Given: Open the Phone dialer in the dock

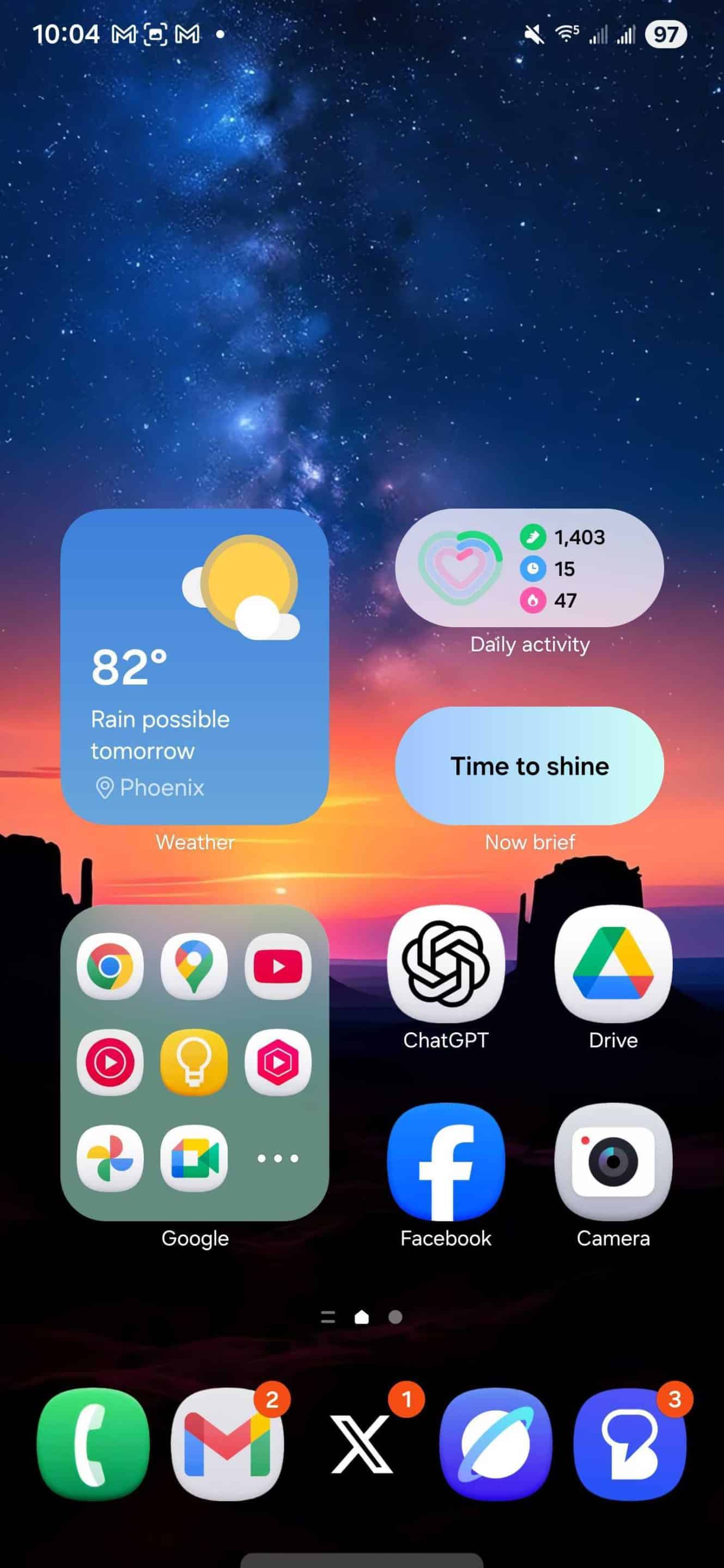Looking at the screenshot, I should pyautogui.click(x=93, y=1444).
